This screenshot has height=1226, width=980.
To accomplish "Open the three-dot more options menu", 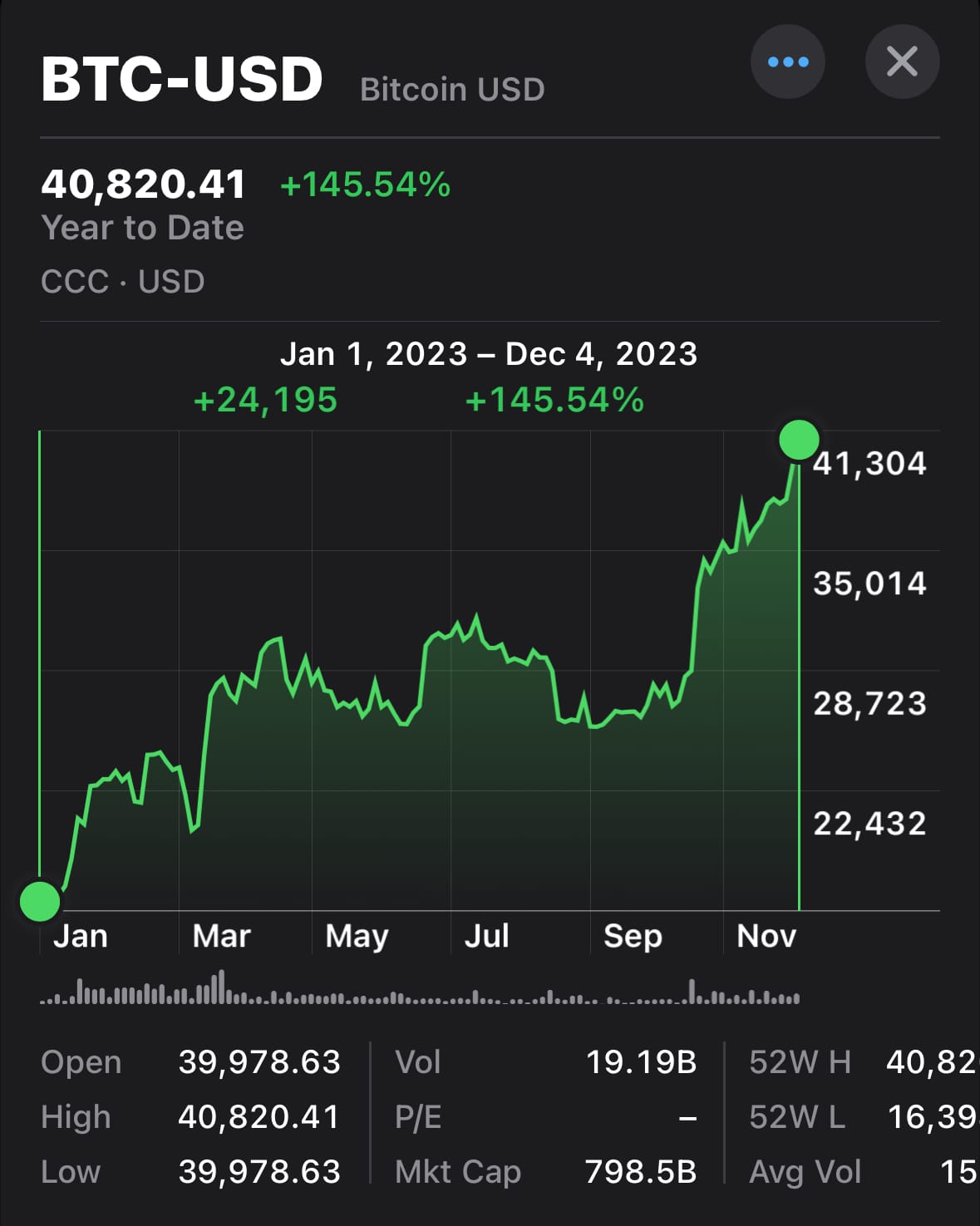I will point(787,62).
